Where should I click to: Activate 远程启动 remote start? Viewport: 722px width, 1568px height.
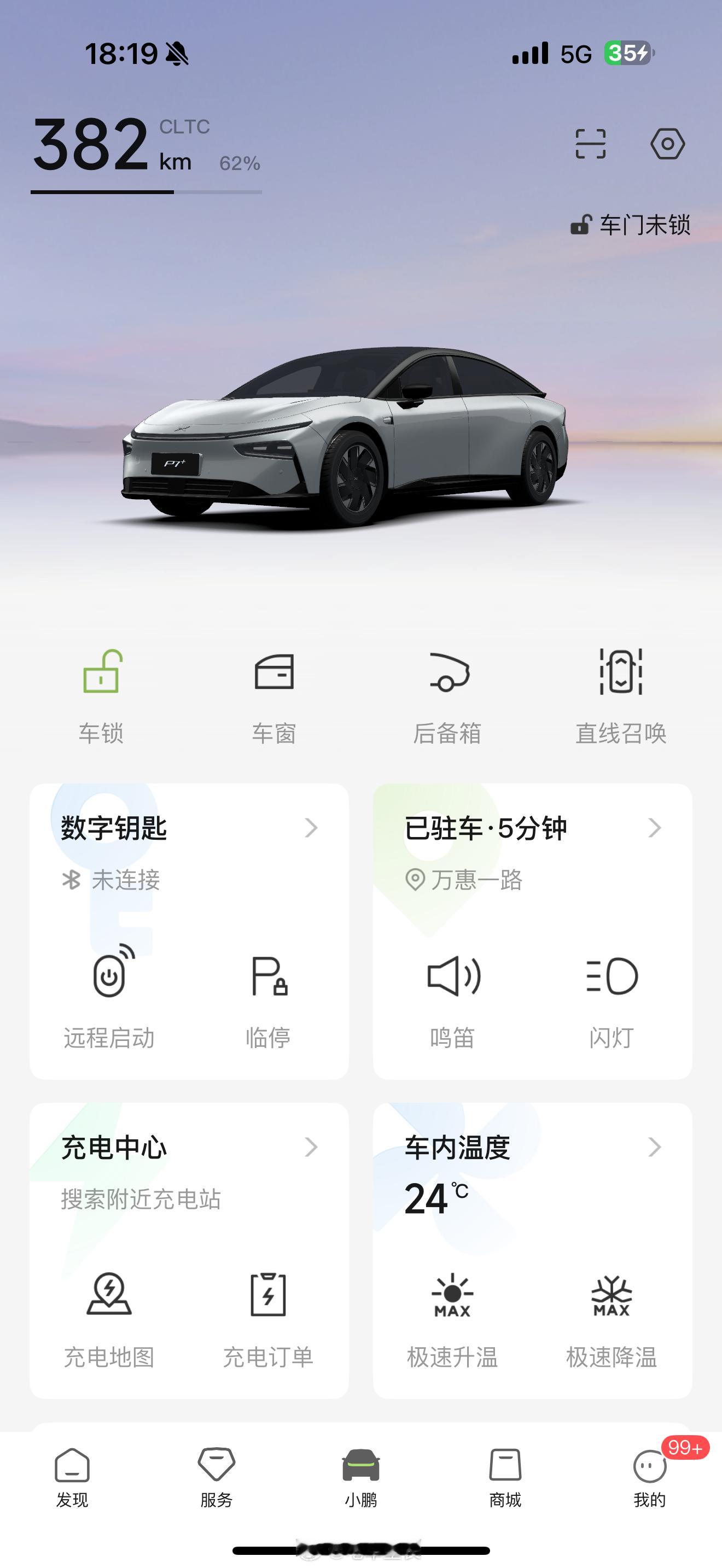coord(109,997)
